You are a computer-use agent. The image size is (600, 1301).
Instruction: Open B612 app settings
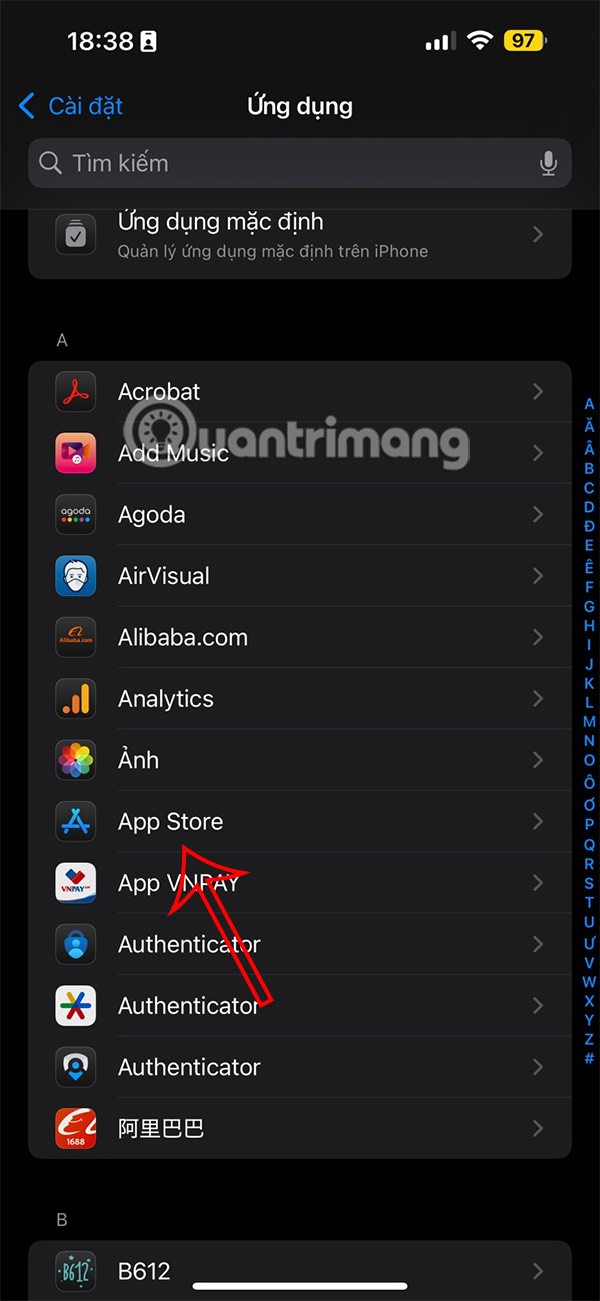[x=300, y=1271]
